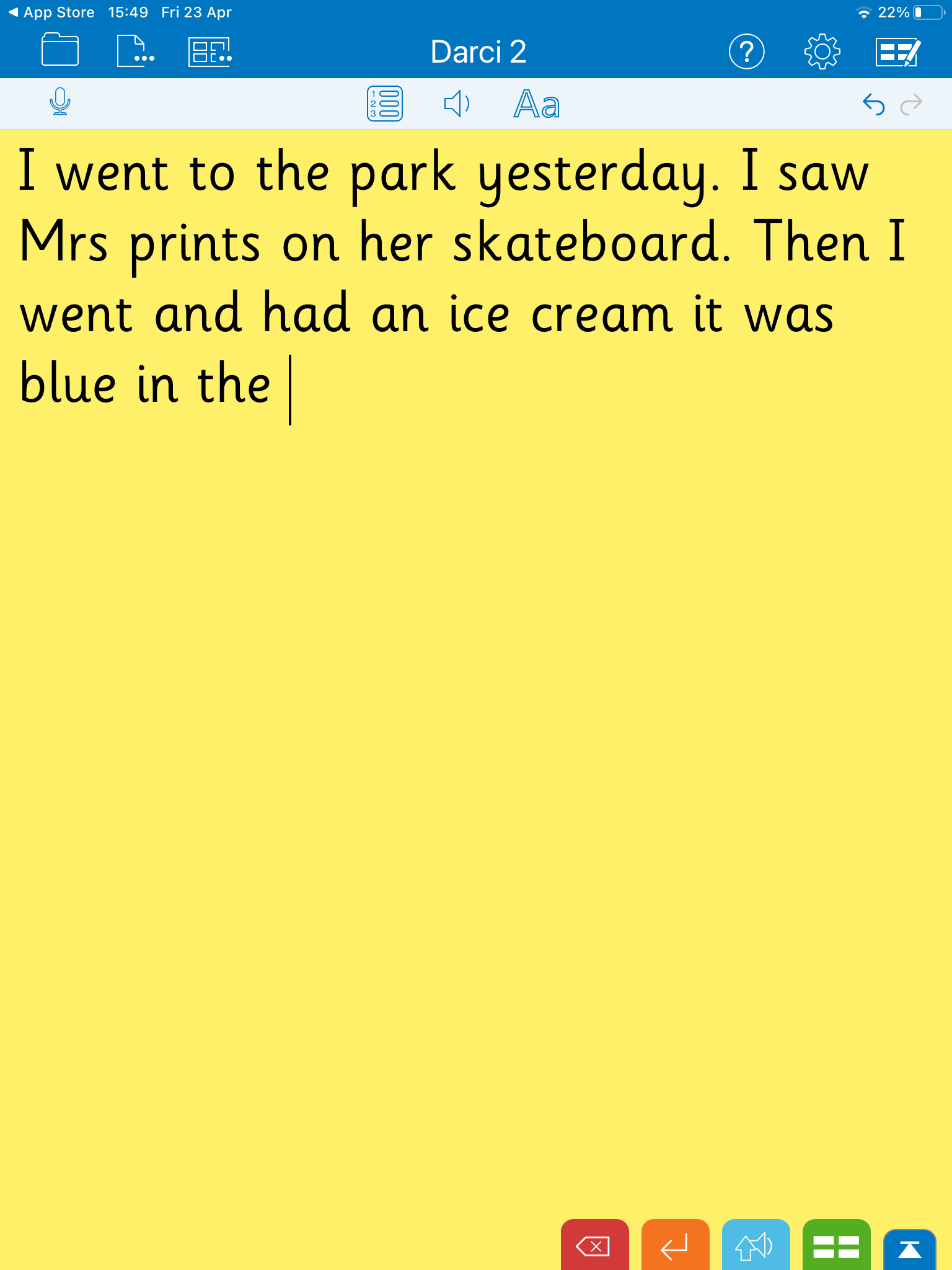Insert a new line with the orange return
The width and height of the screenshot is (952, 1270).
click(675, 1245)
